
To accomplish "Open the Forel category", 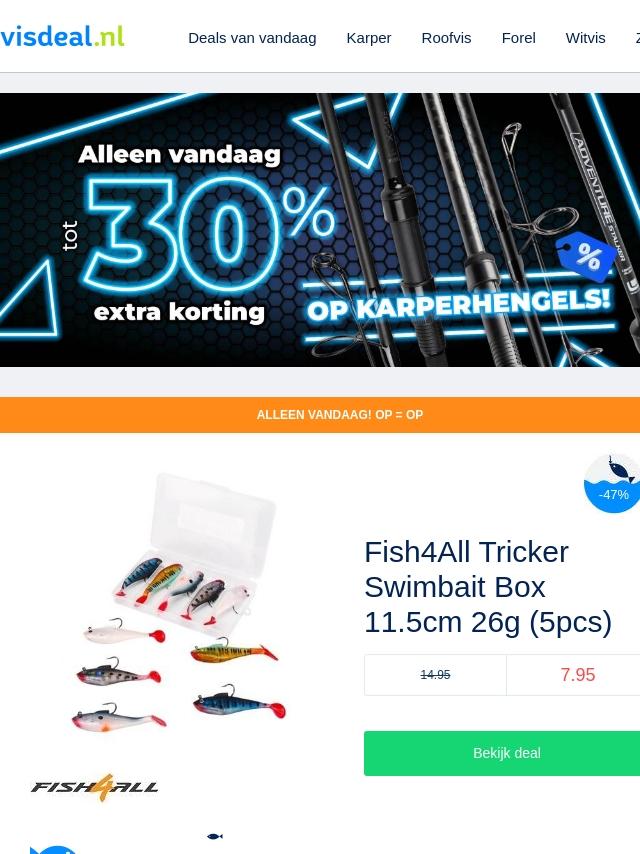I will click(x=519, y=38).
